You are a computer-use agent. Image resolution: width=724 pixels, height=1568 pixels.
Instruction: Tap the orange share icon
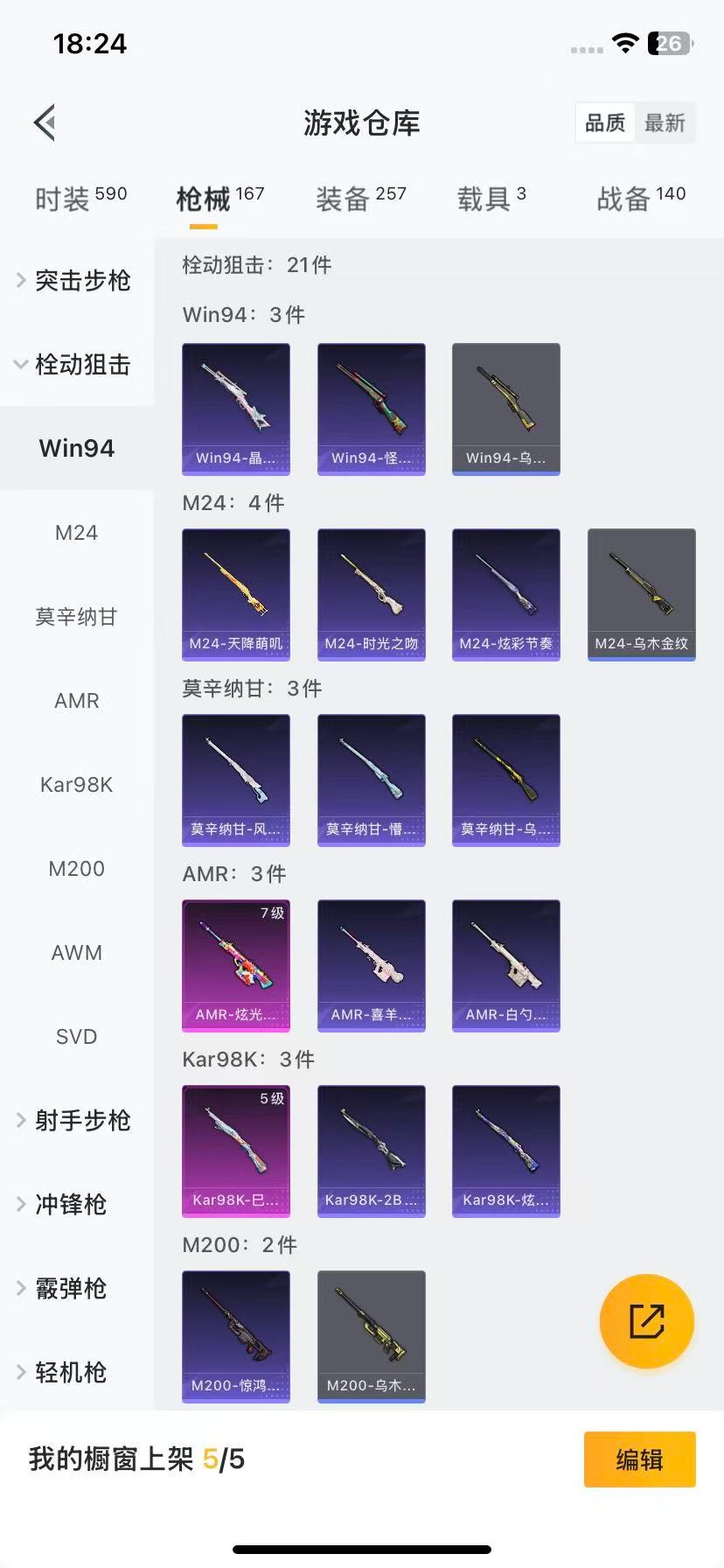tap(646, 1321)
